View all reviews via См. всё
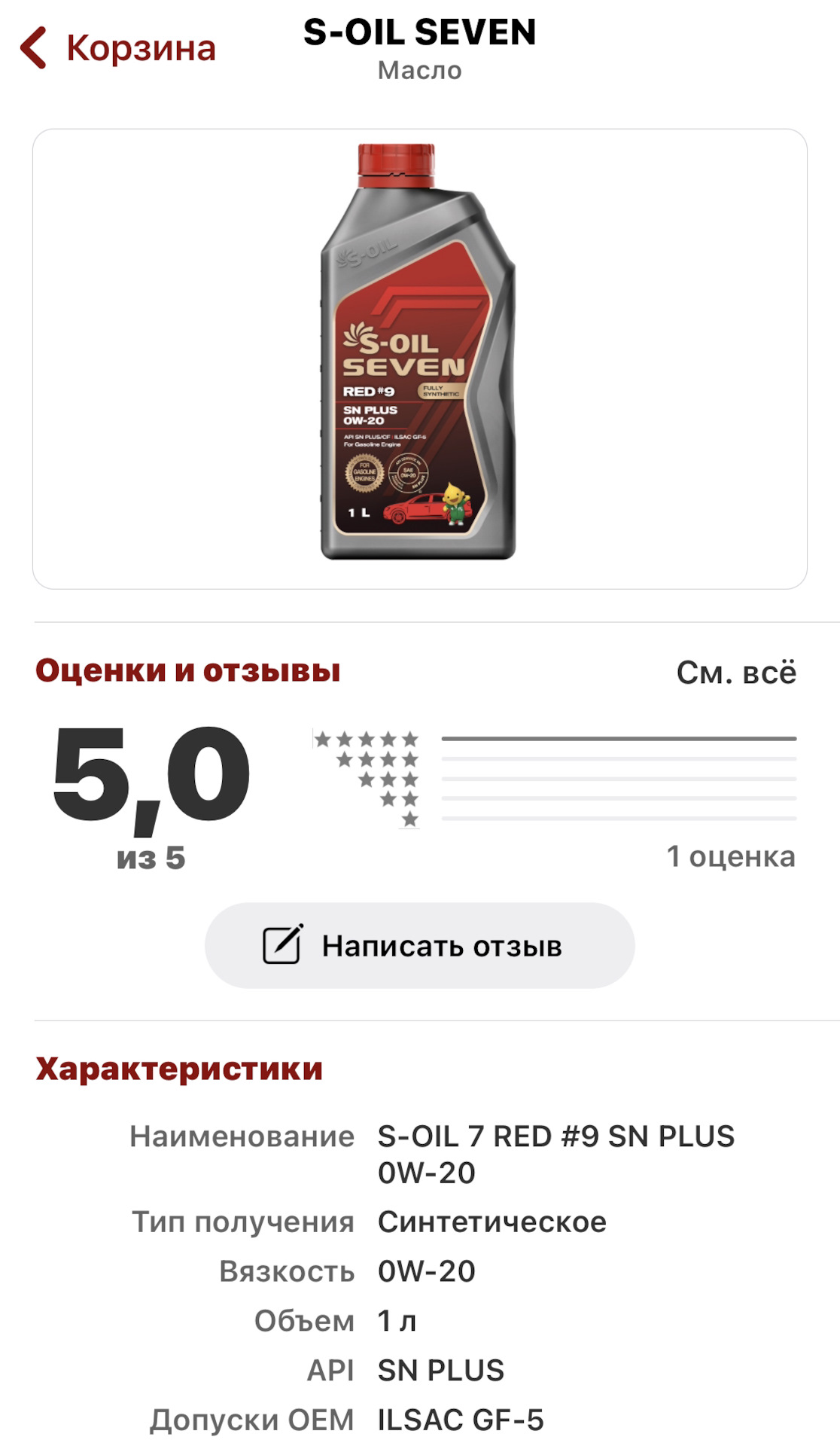 735,673
